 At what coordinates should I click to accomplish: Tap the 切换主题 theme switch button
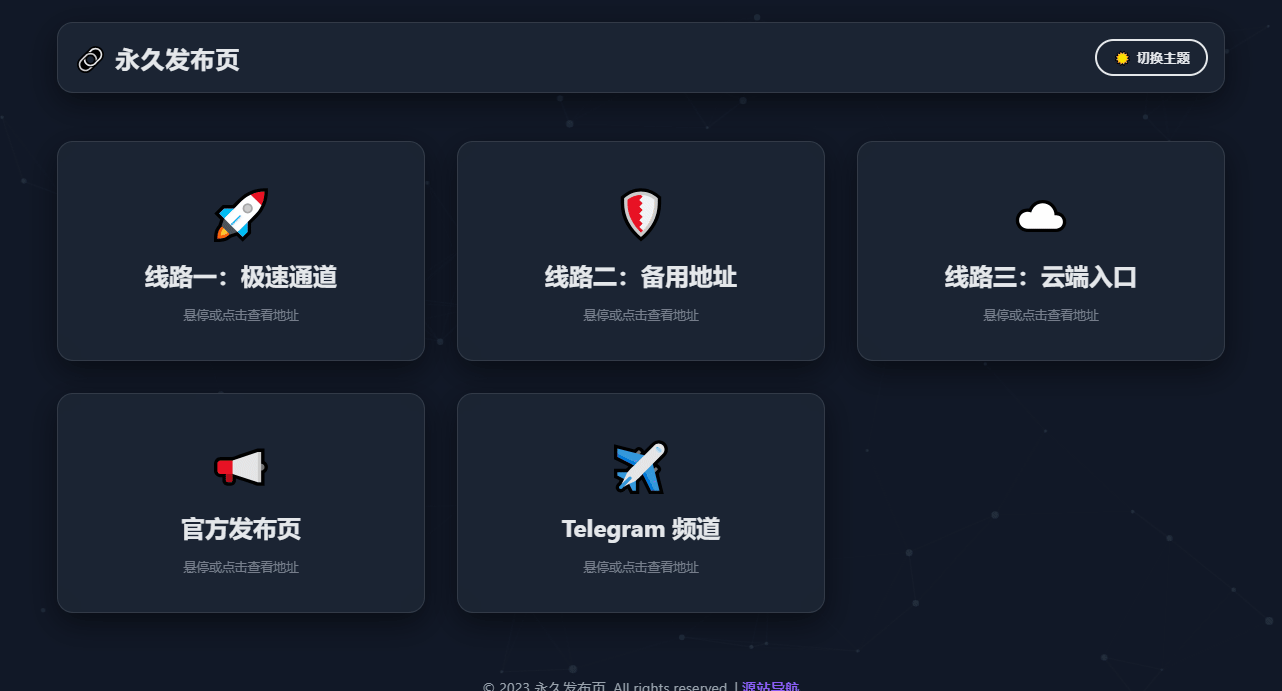1151,58
